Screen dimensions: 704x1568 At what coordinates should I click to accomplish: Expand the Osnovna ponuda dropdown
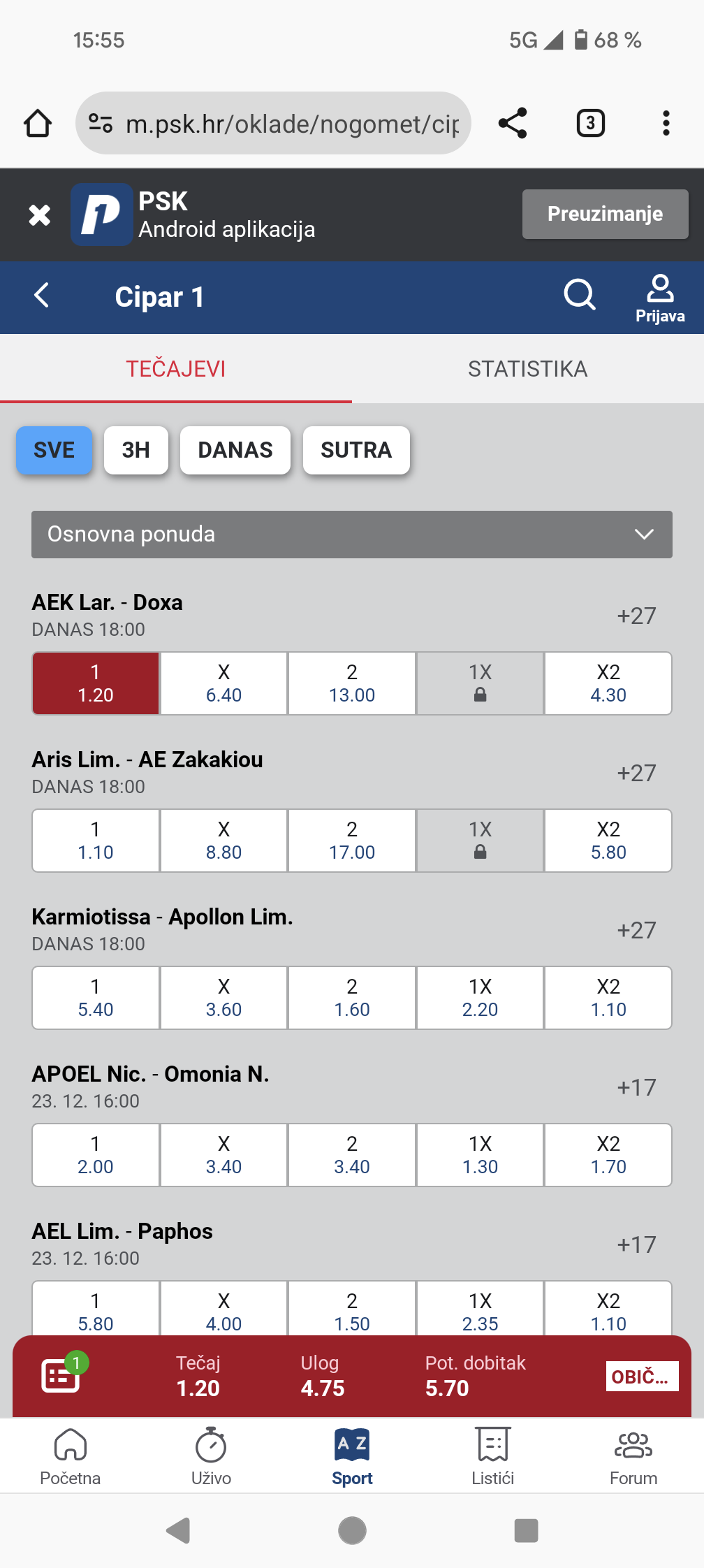[352, 535]
